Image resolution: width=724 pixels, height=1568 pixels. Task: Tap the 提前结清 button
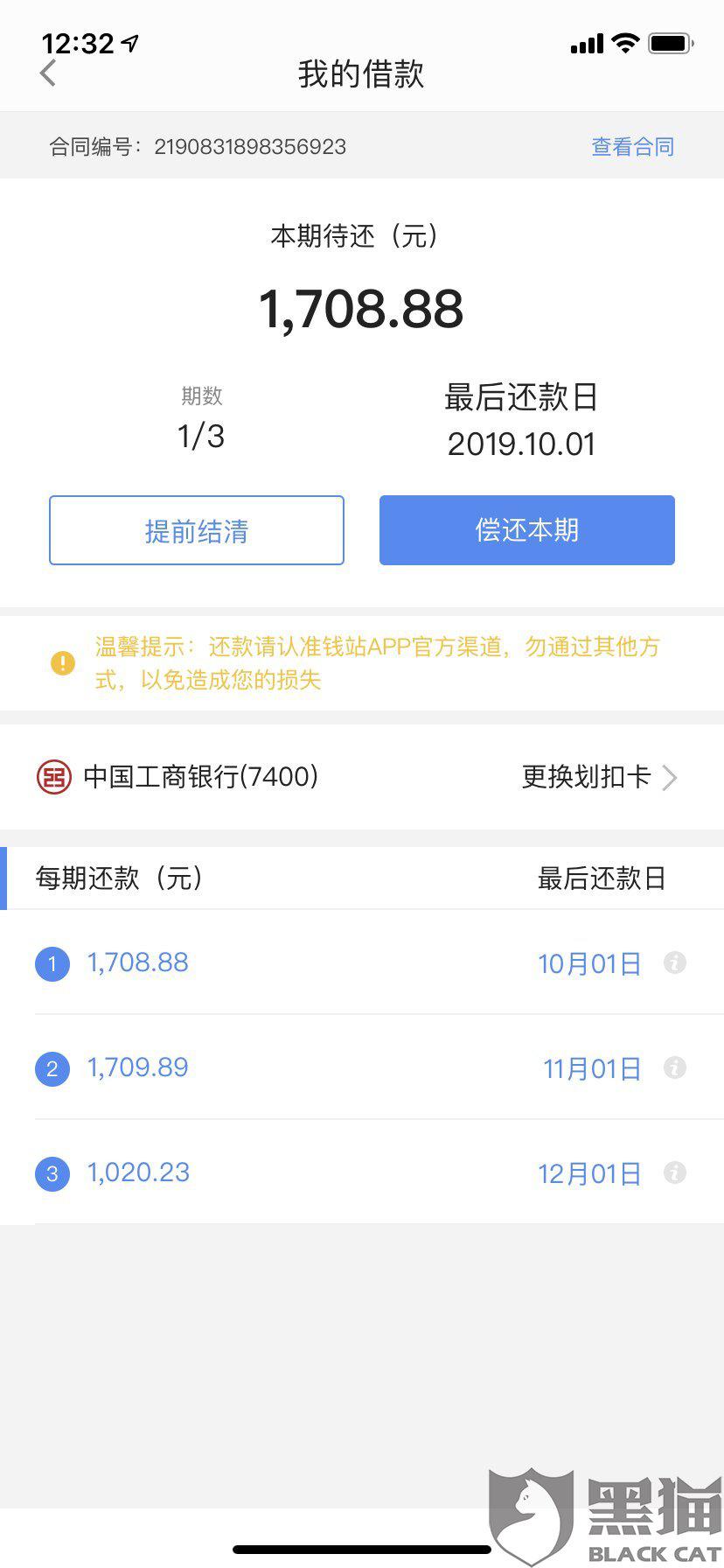pos(197,530)
